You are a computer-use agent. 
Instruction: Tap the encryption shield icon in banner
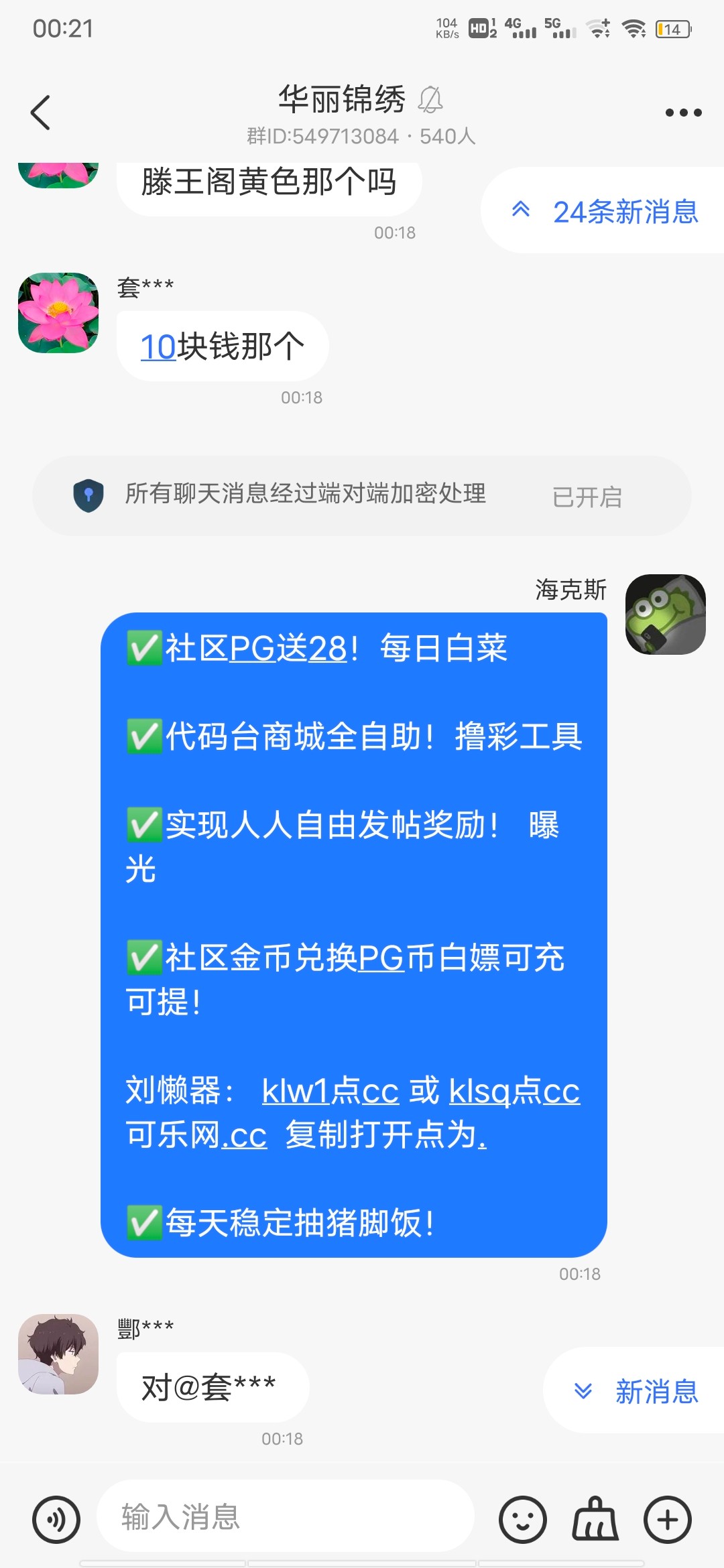[x=88, y=495]
